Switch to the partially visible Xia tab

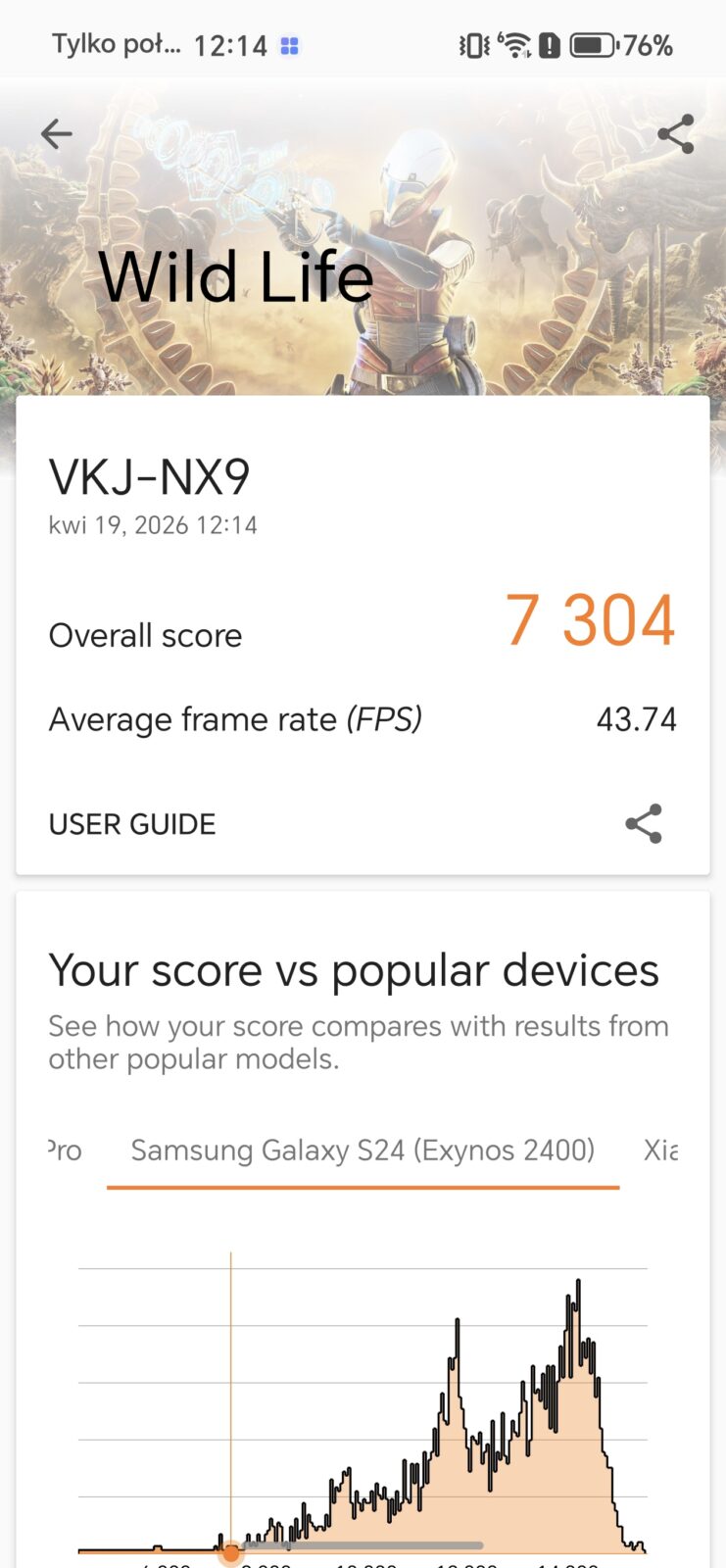(x=660, y=1150)
